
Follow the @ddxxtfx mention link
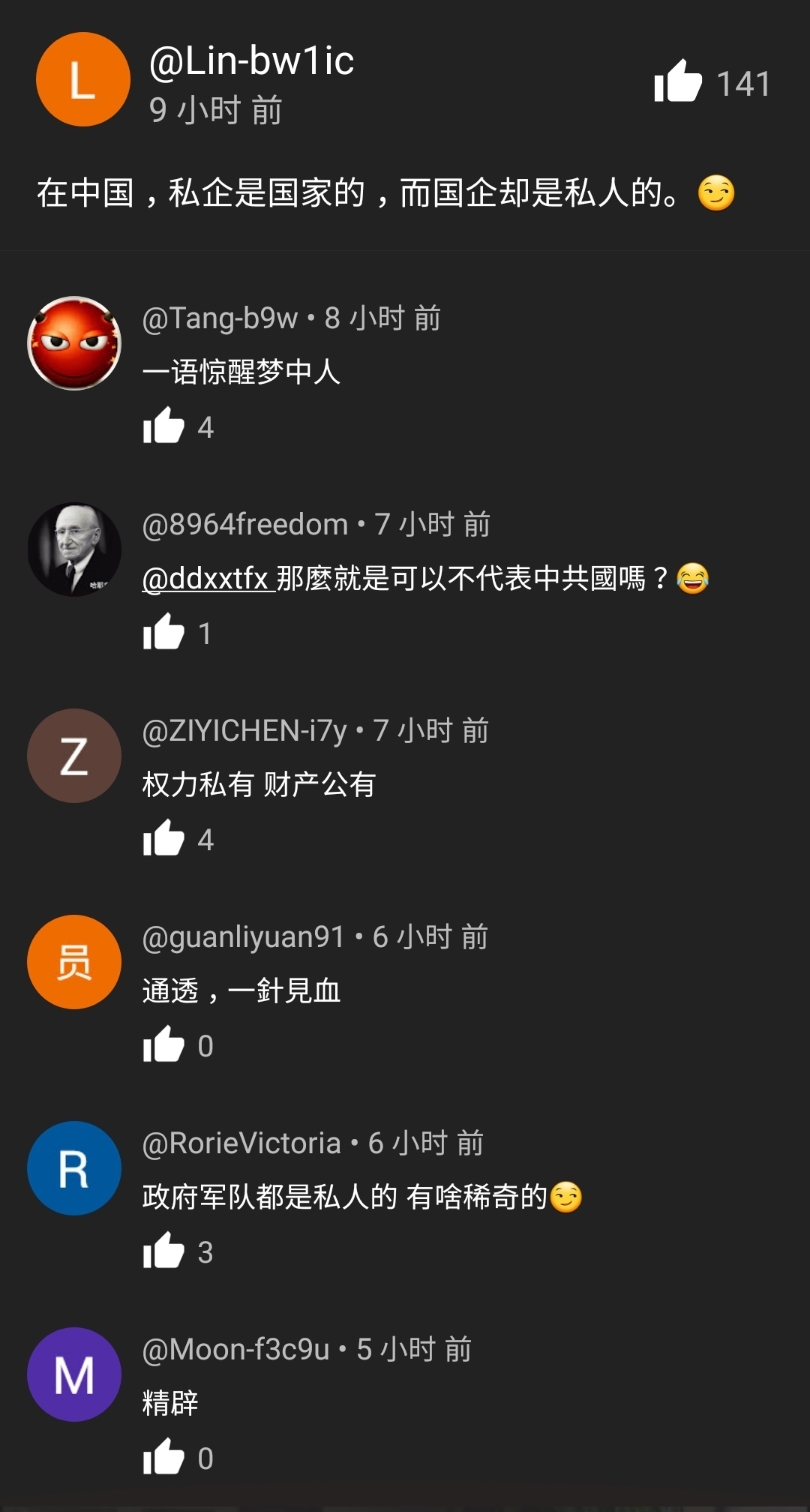point(206,578)
